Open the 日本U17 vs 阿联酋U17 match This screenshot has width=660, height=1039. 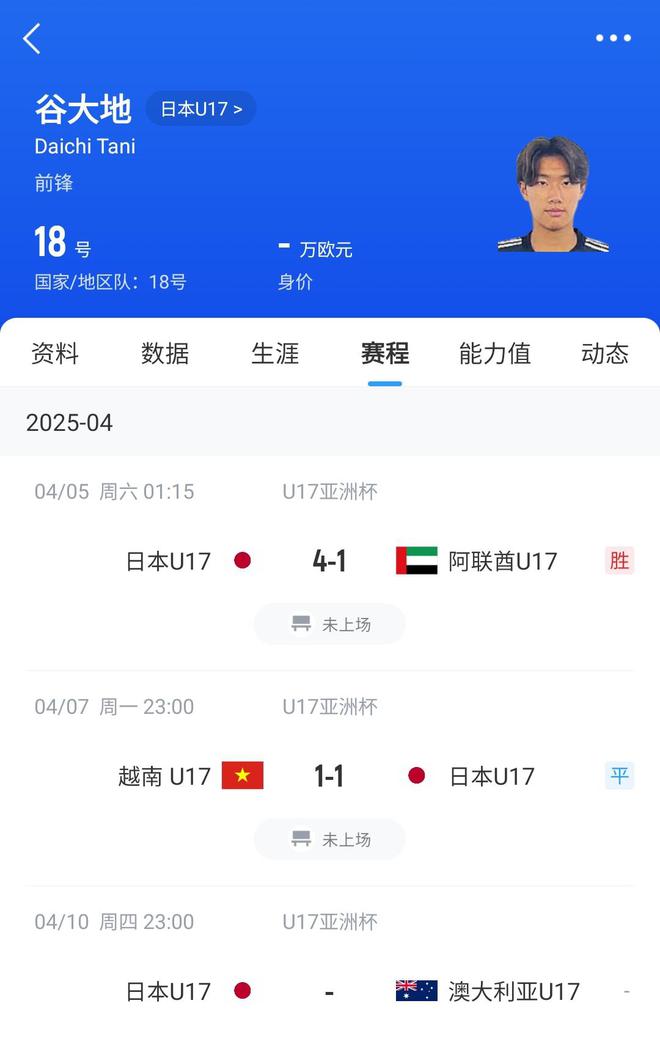pos(329,561)
